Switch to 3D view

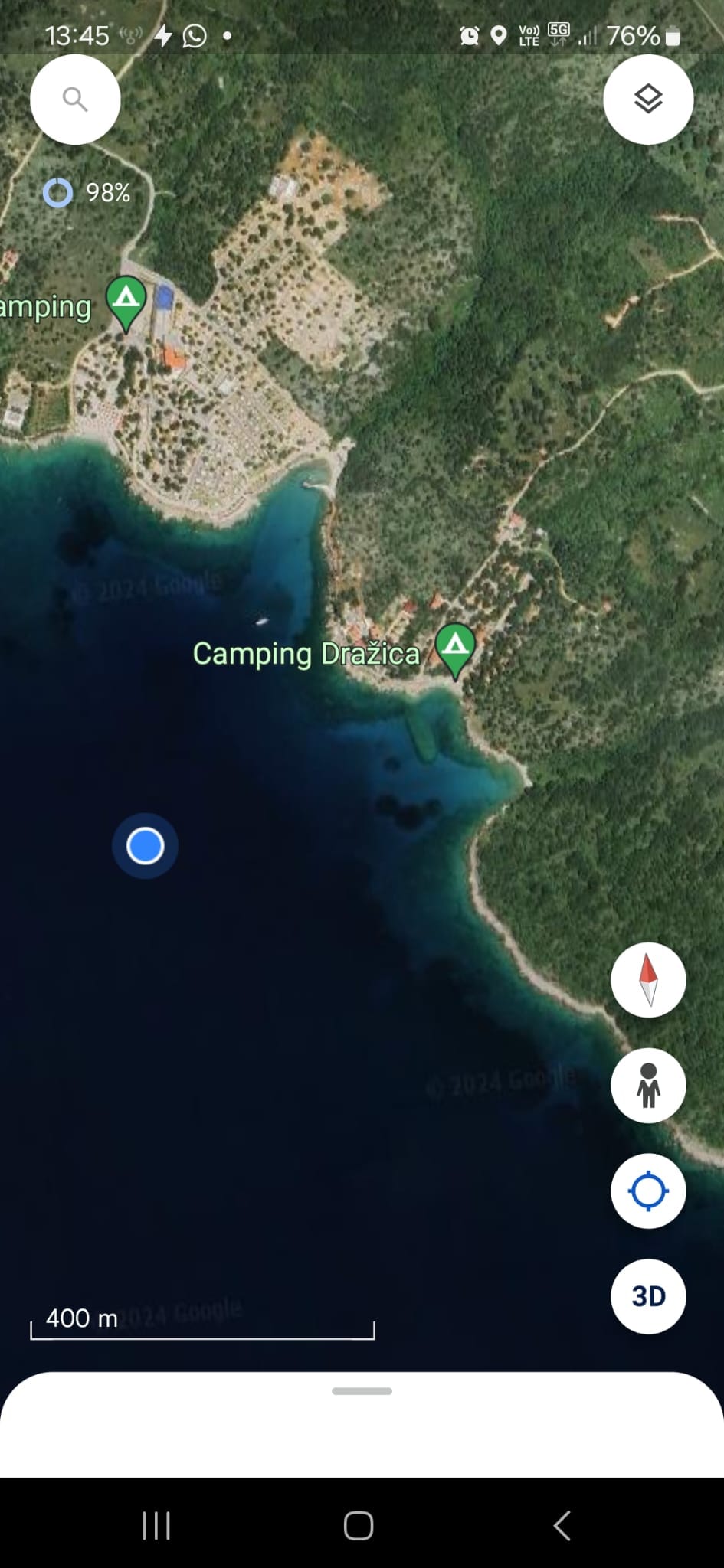648,1297
